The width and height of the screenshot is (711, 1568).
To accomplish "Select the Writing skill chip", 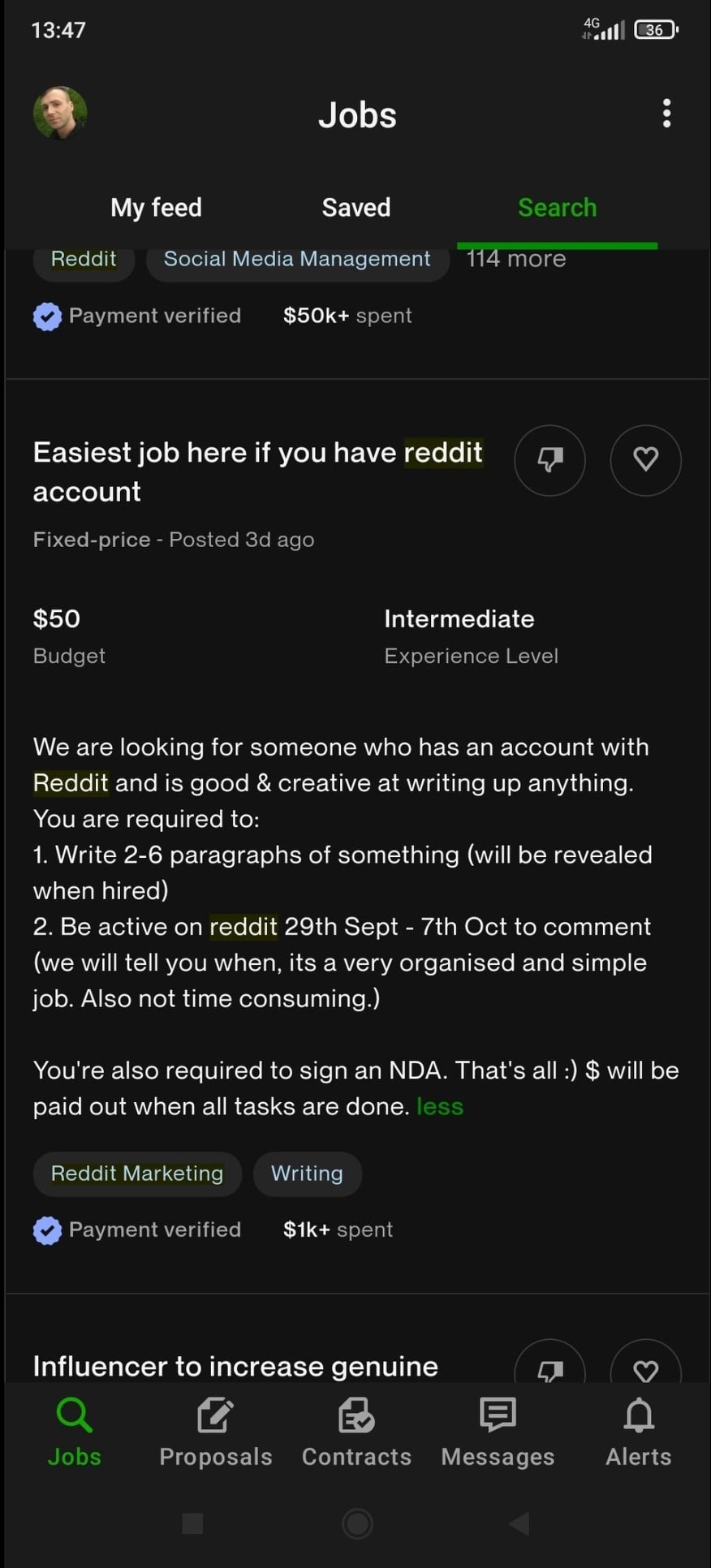I will (307, 1174).
